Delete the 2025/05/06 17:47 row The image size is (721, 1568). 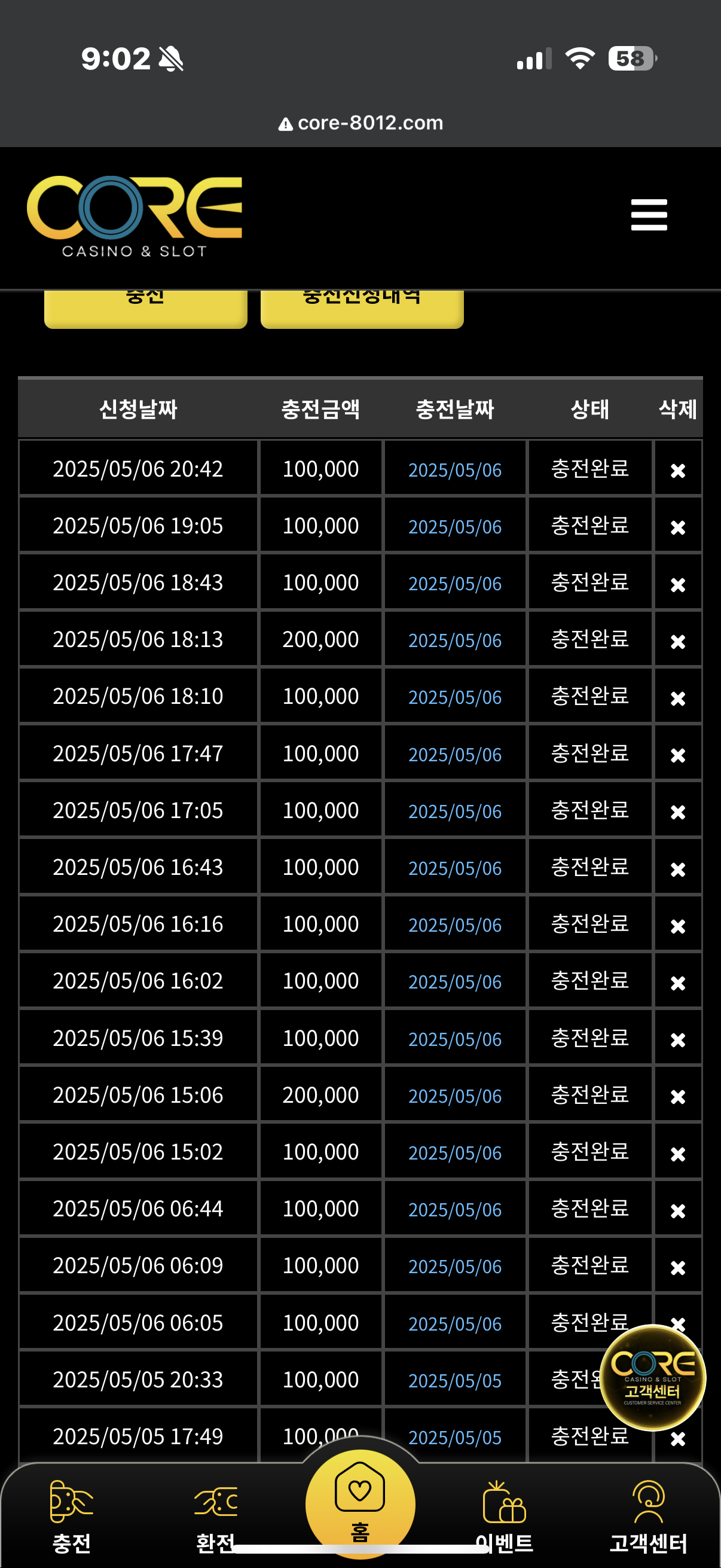(677, 754)
